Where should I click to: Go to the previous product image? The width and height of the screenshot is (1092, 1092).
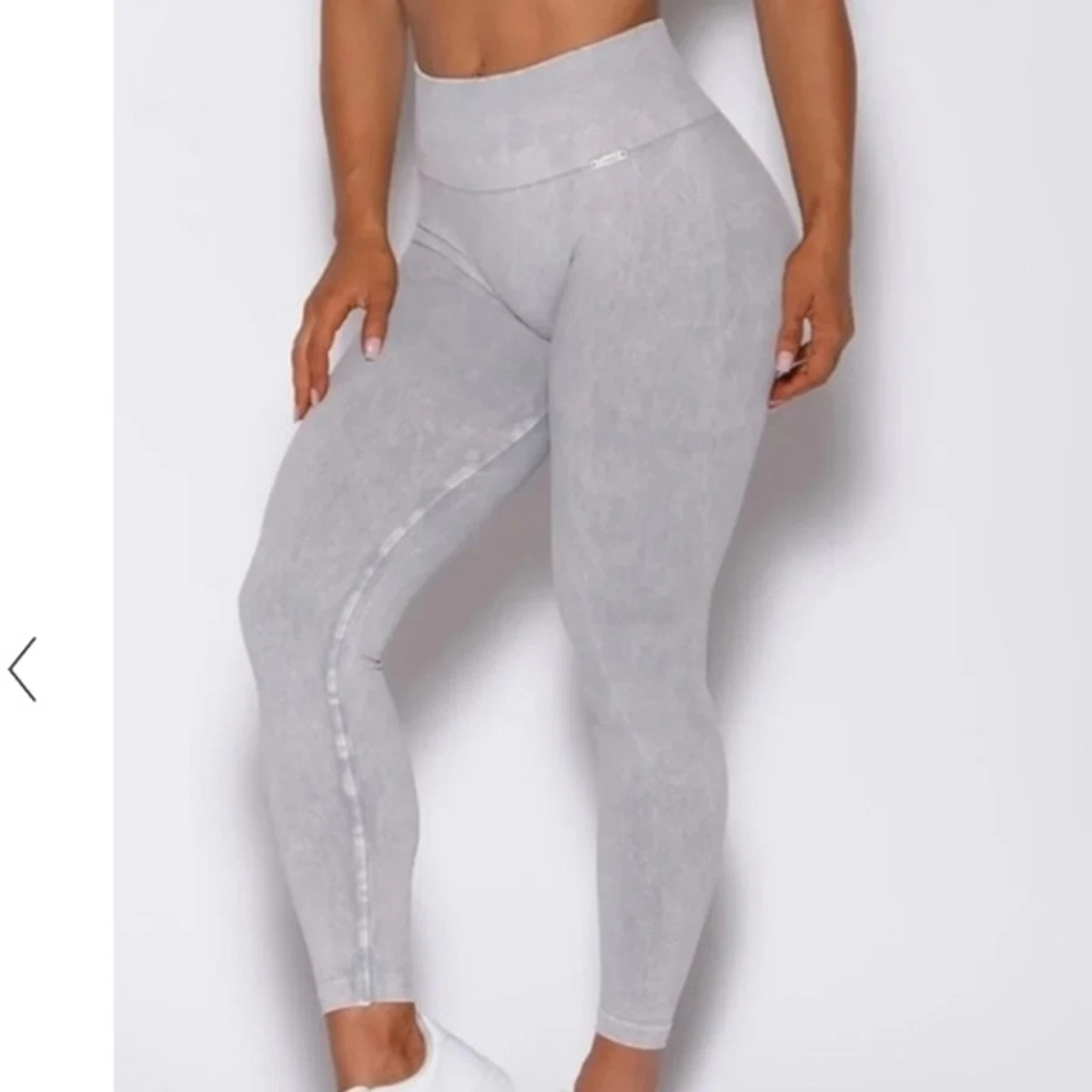click(23, 669)
